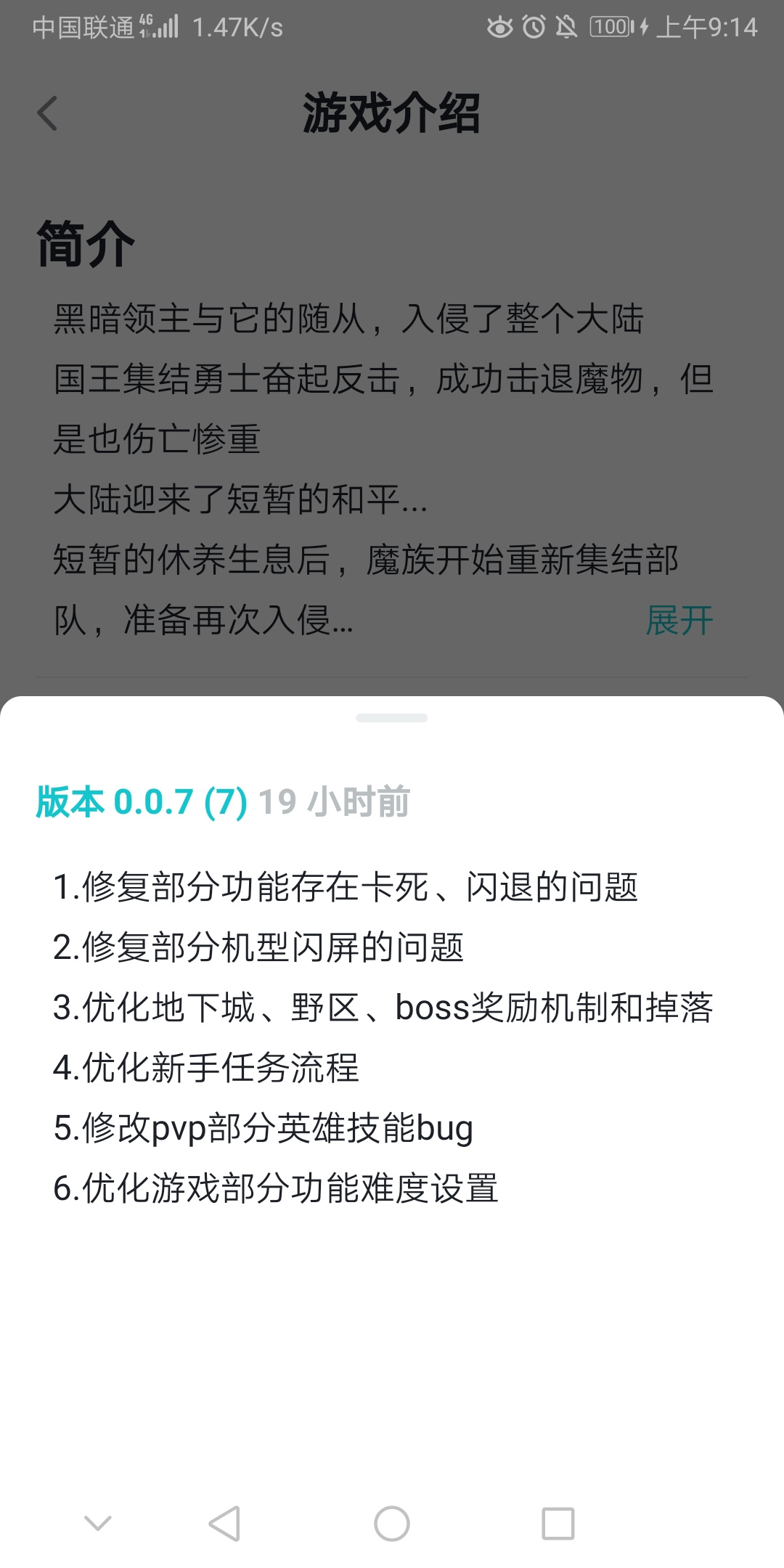Go back using the top-left arrow

[x=48, y=114]
